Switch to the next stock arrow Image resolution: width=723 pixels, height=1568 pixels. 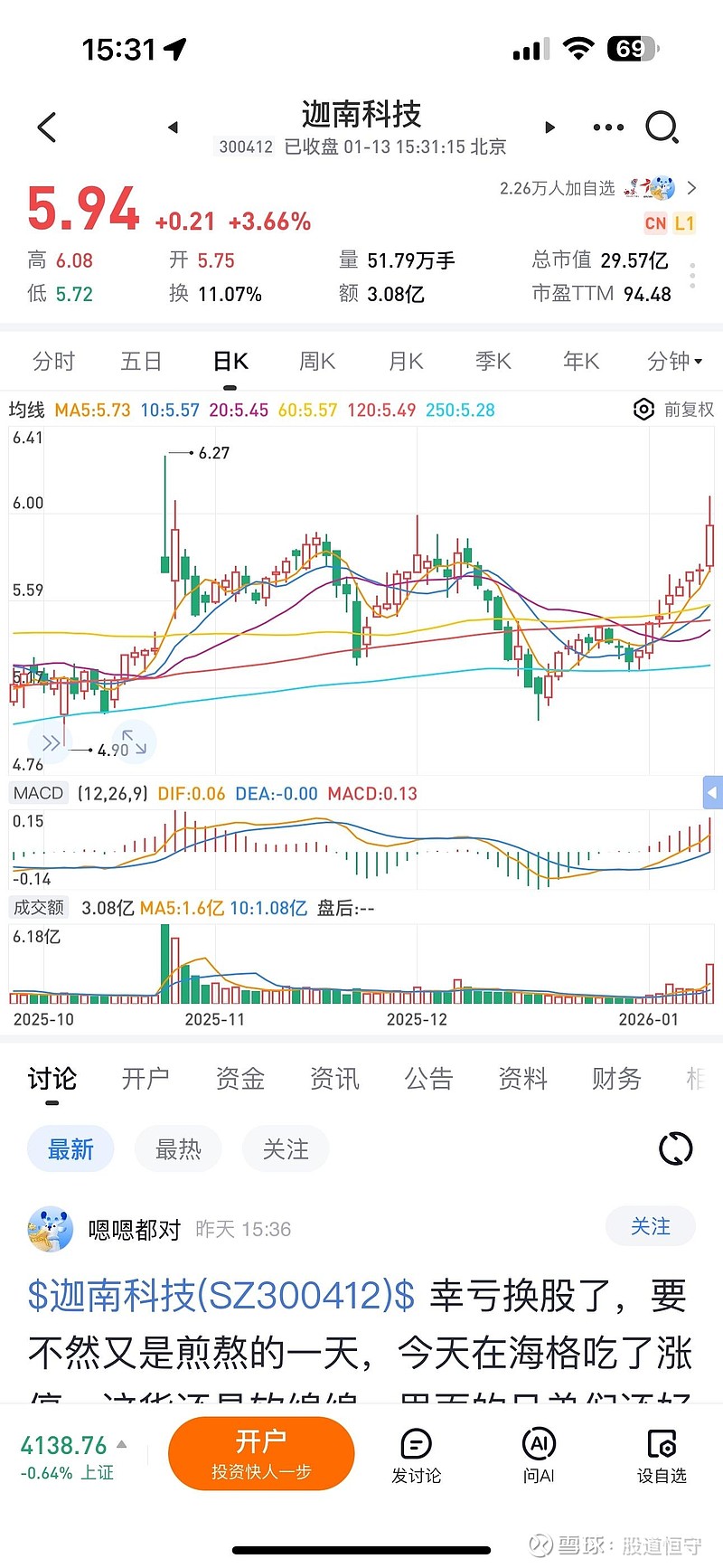coord(549,128)
